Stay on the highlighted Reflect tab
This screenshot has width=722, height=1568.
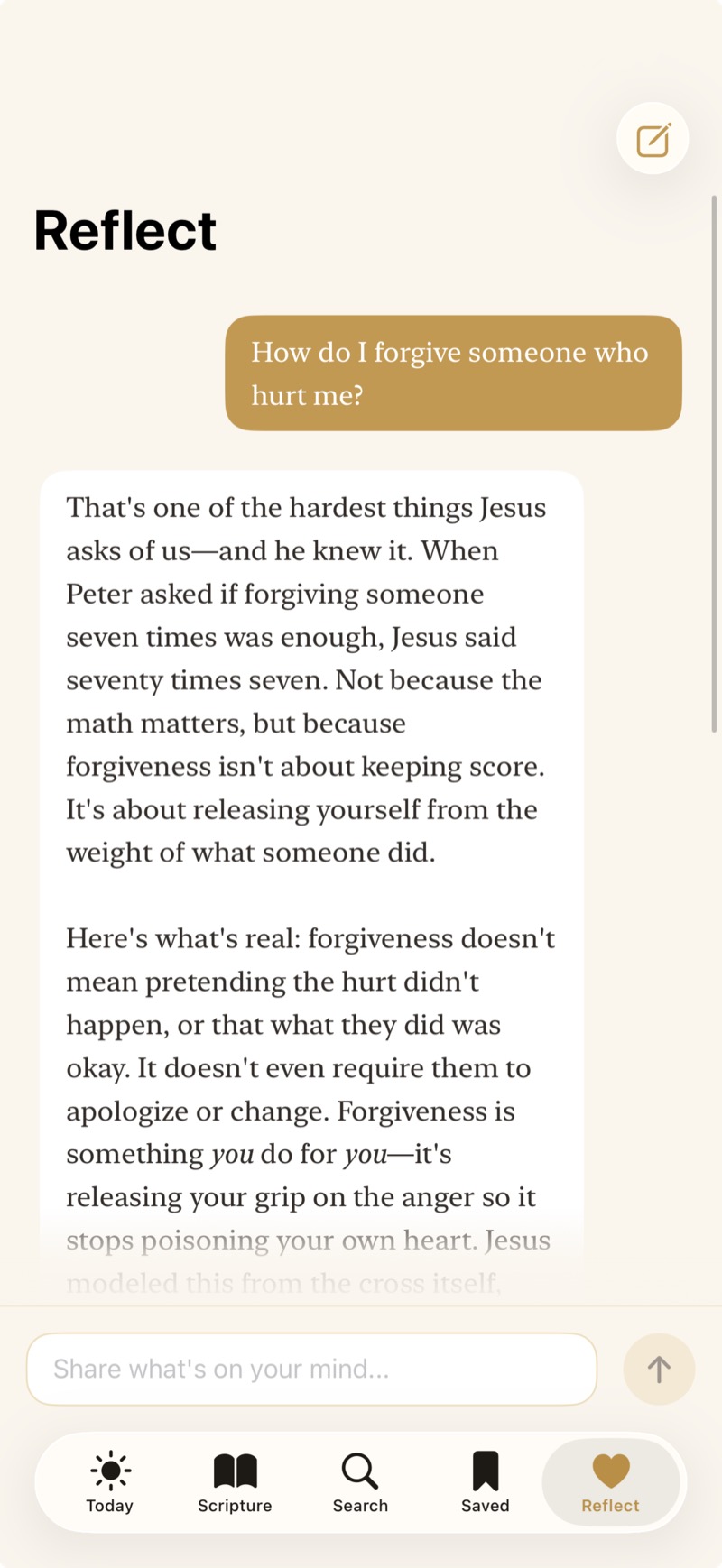[x=611, y=1482]
